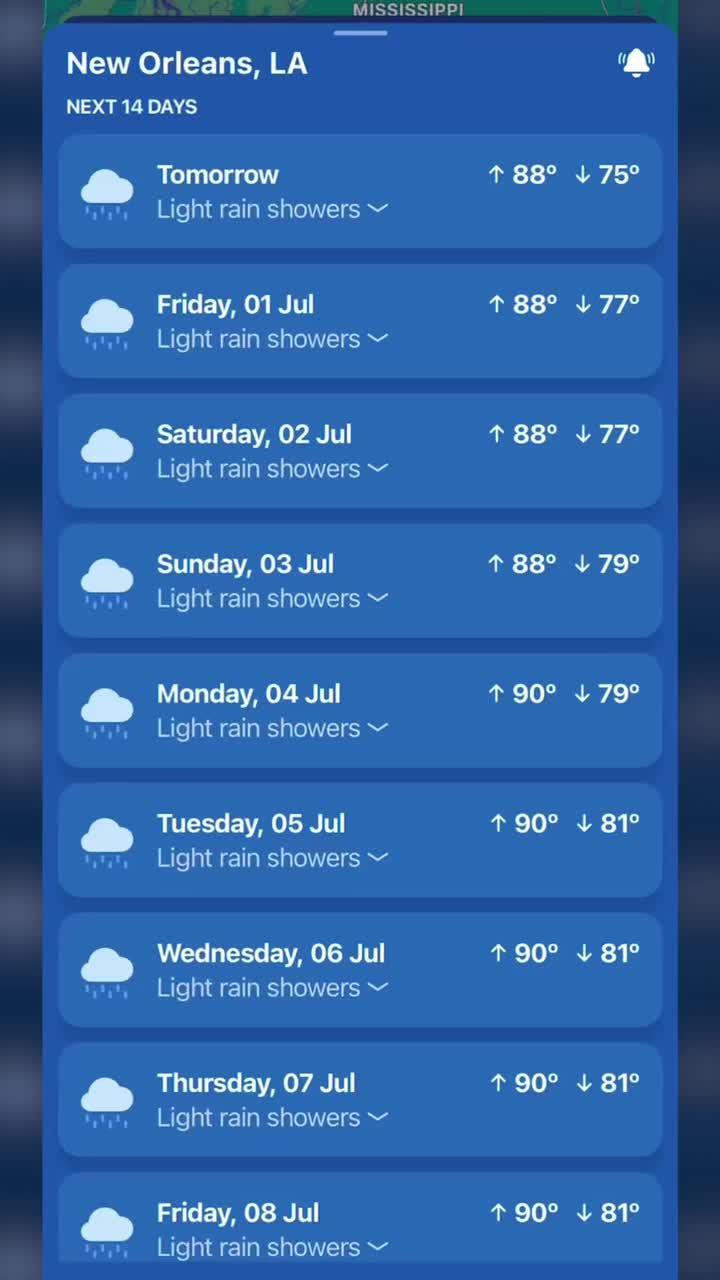This screenshot has width=720, height=1280.
Task: Click the New Orleans, LA heading
Action: coord(187,63)
